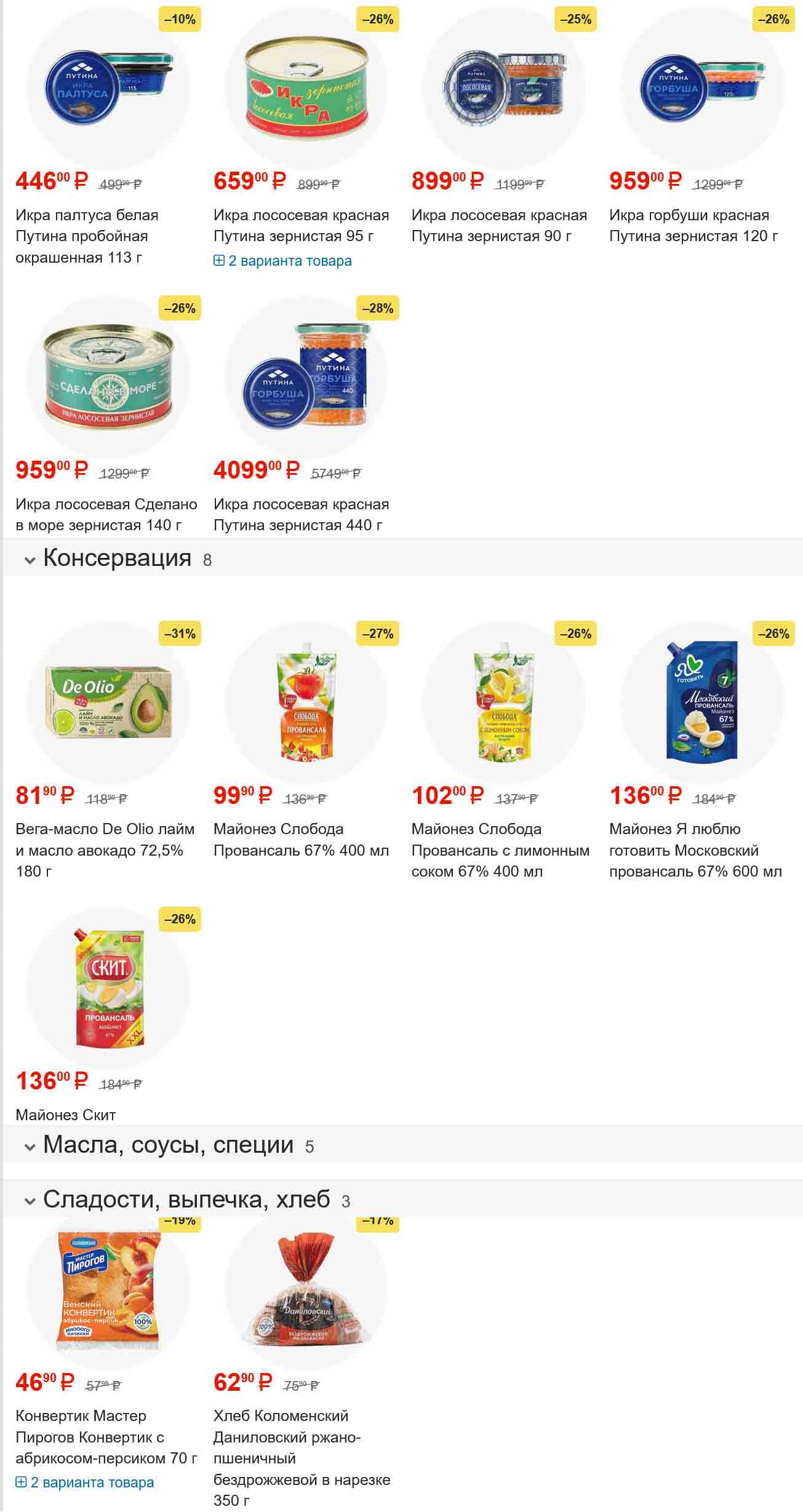Open Икра горбуши красная Путина 120 г product

[693, 225]
